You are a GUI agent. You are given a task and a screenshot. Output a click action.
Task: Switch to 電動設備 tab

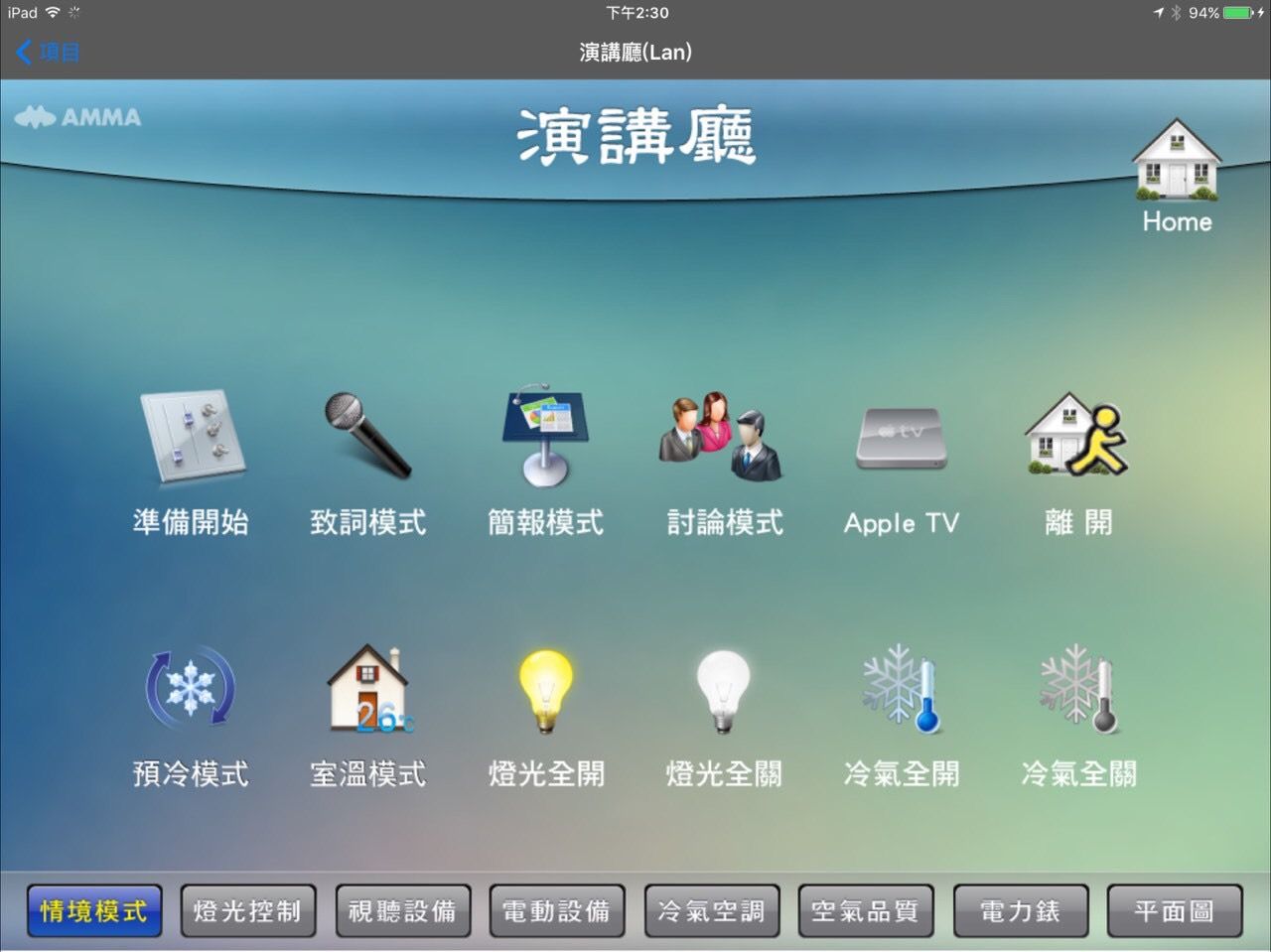[x=556, y=910]
